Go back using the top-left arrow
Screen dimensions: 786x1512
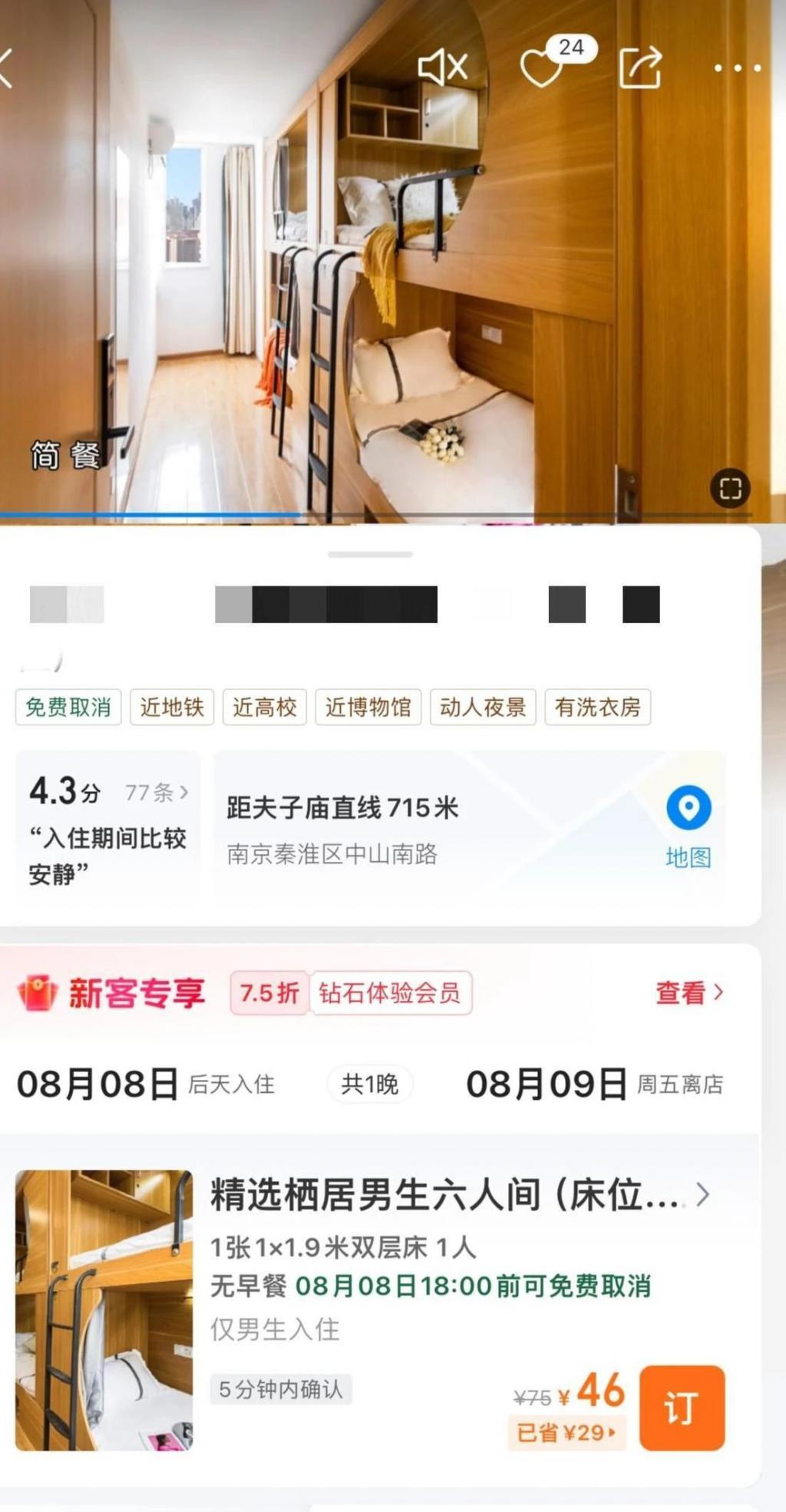click(x=6, y=68)
